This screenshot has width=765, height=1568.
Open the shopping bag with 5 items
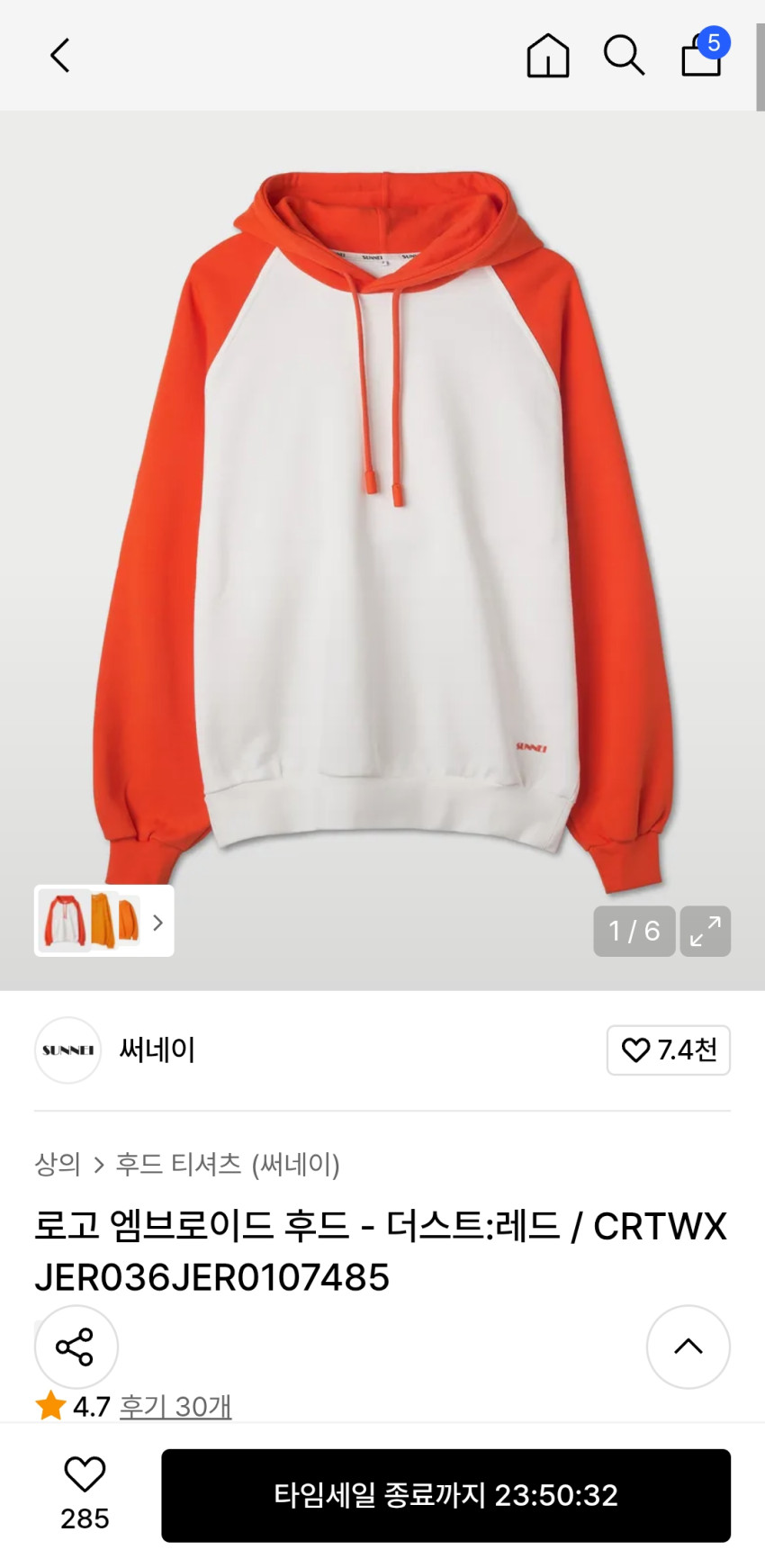coord(702,56)
